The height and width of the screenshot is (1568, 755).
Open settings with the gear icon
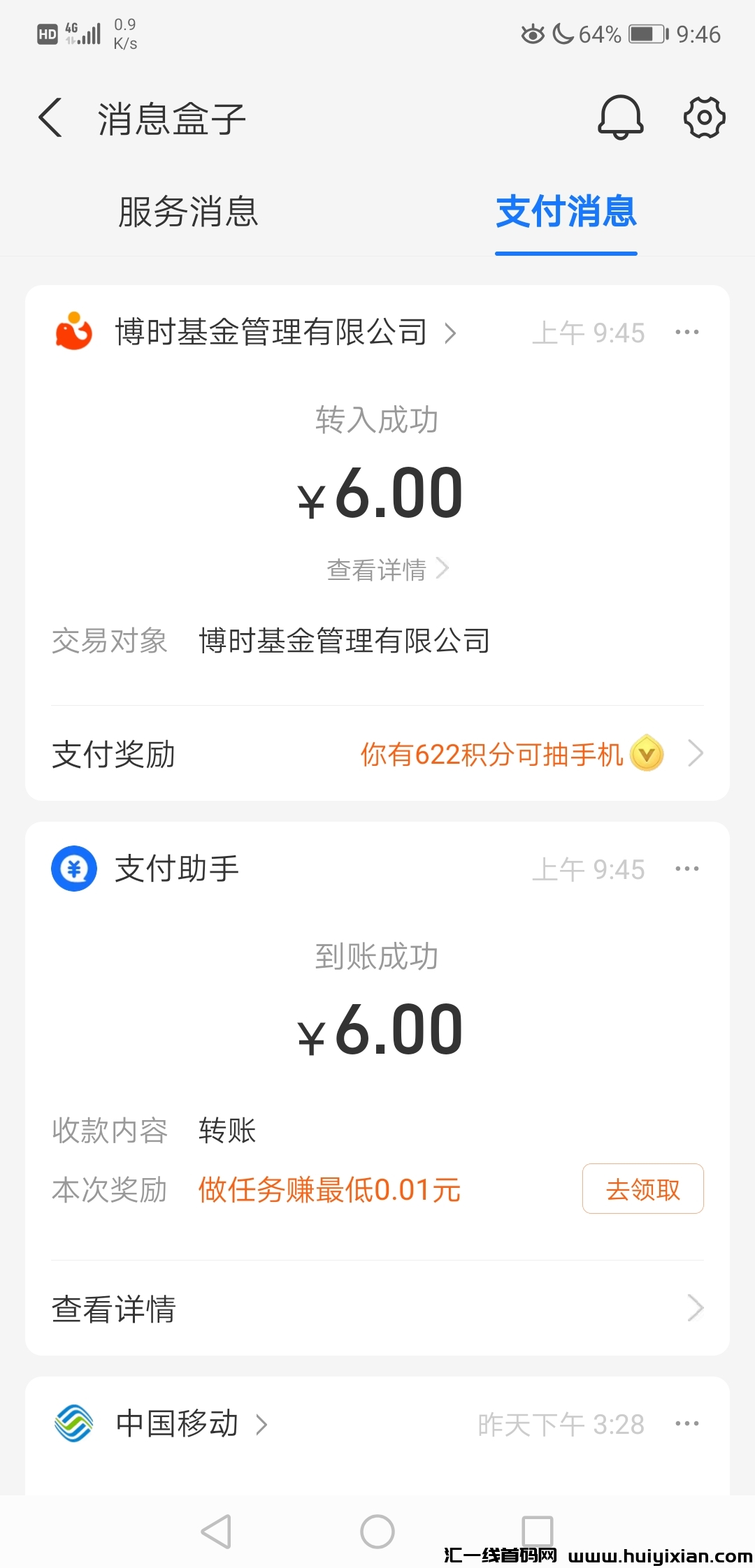[x=704, y=117]
